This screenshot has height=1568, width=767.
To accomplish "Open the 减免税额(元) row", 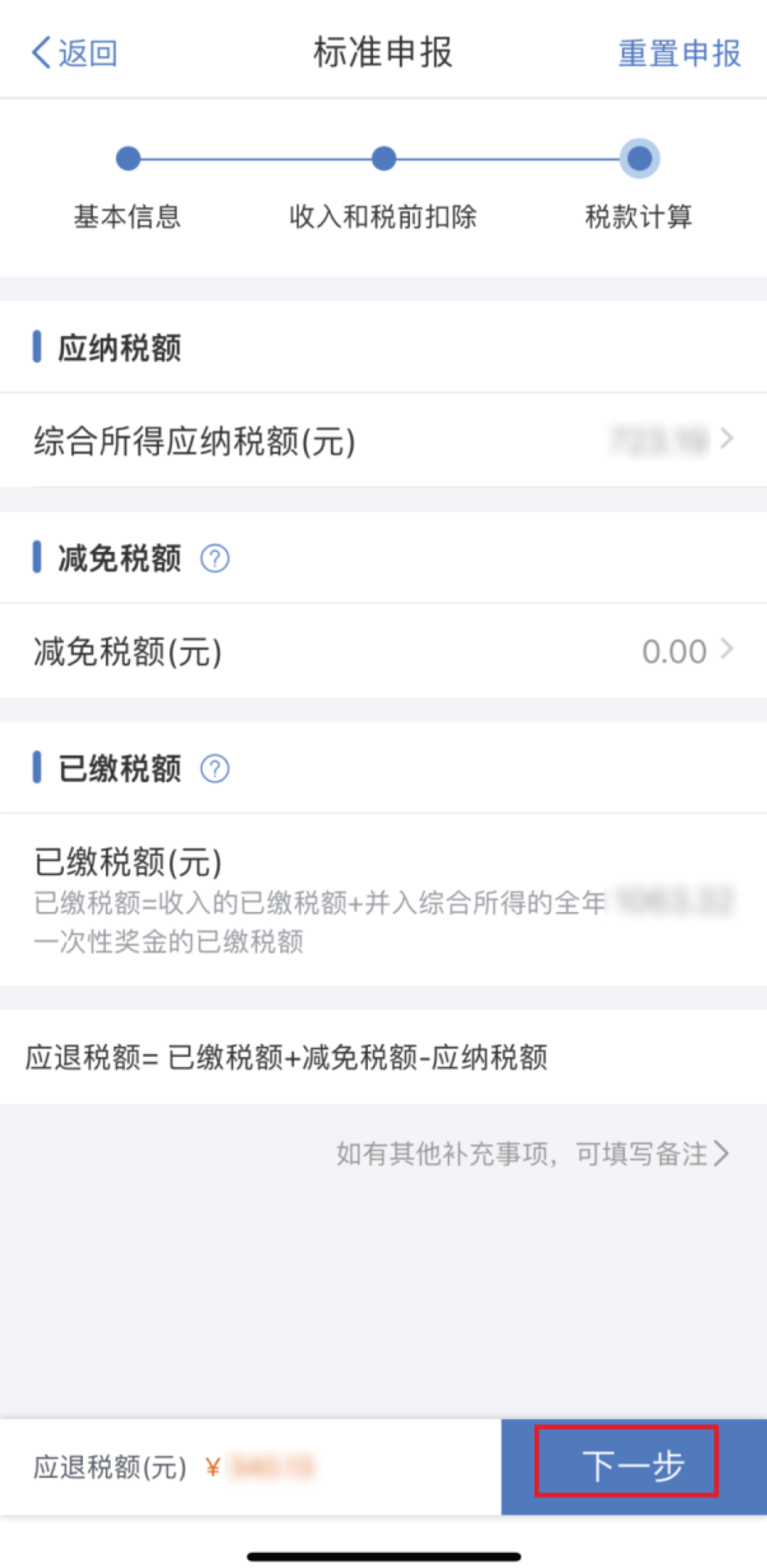I will 383,651.
